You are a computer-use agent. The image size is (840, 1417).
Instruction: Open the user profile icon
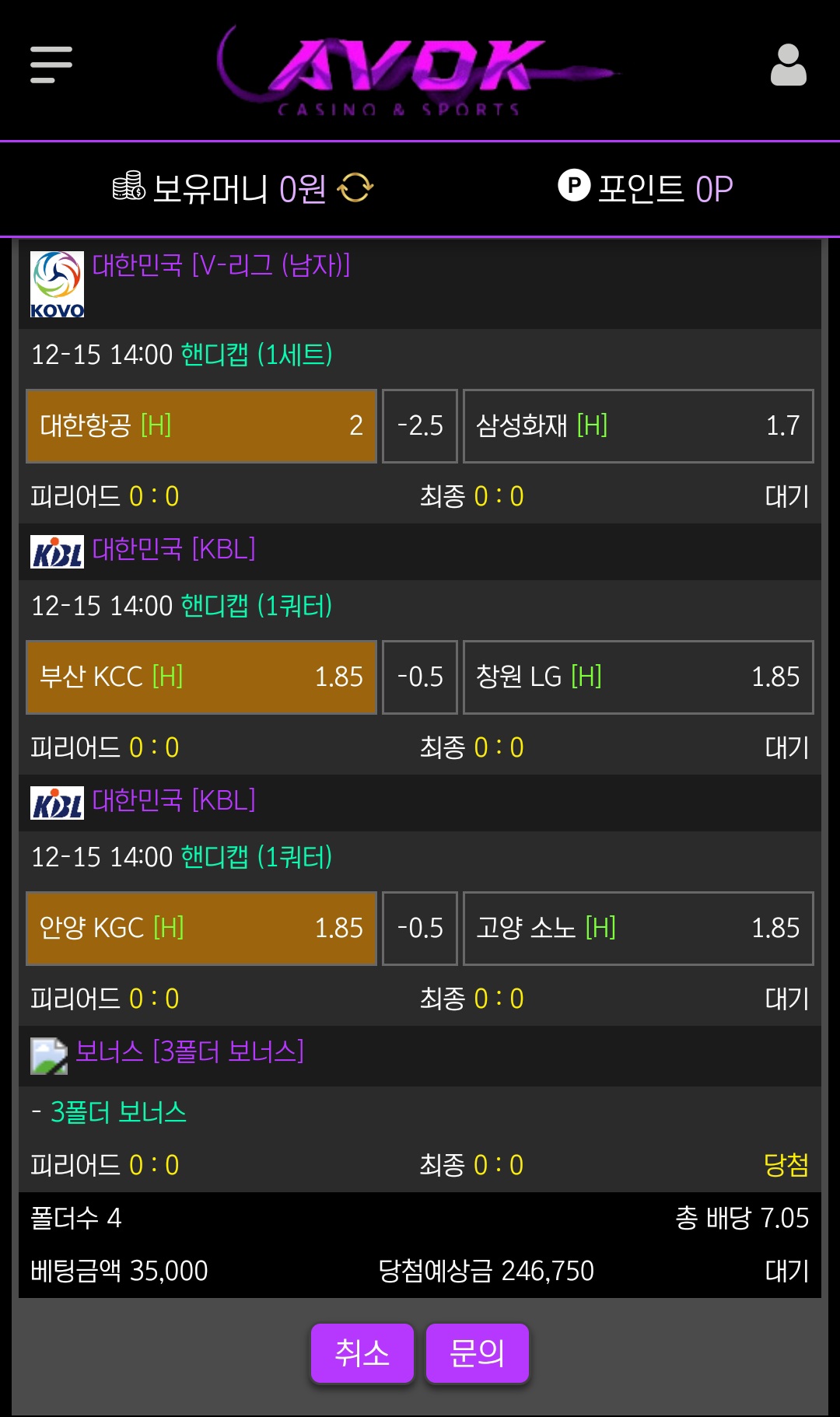(788, 65)
